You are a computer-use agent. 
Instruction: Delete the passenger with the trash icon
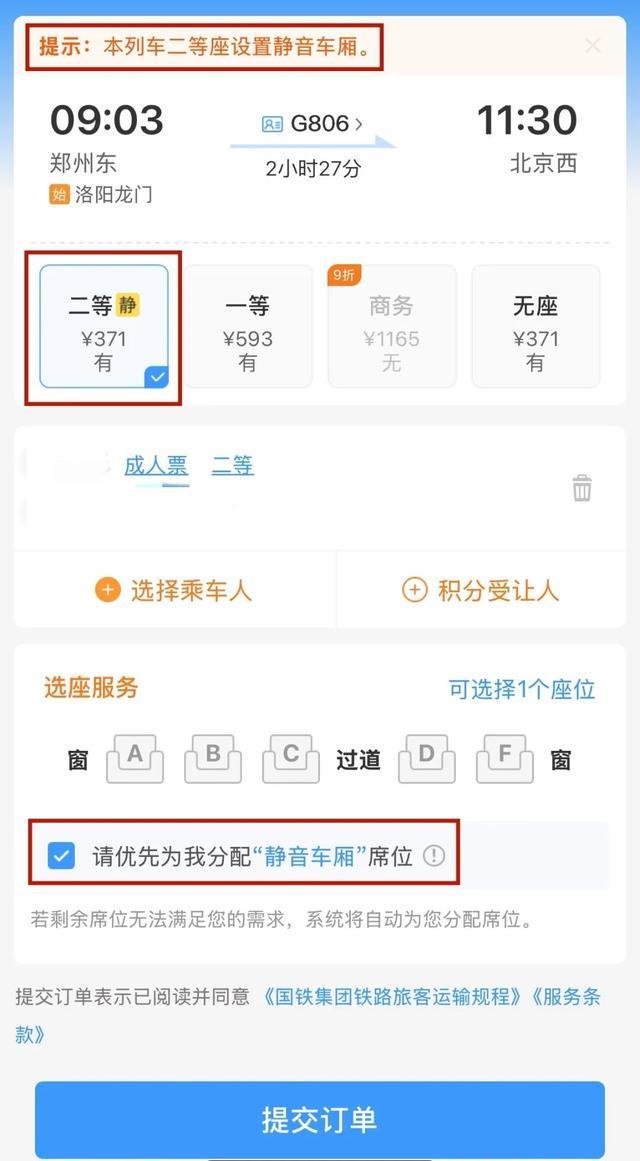[x=582, y=488]
